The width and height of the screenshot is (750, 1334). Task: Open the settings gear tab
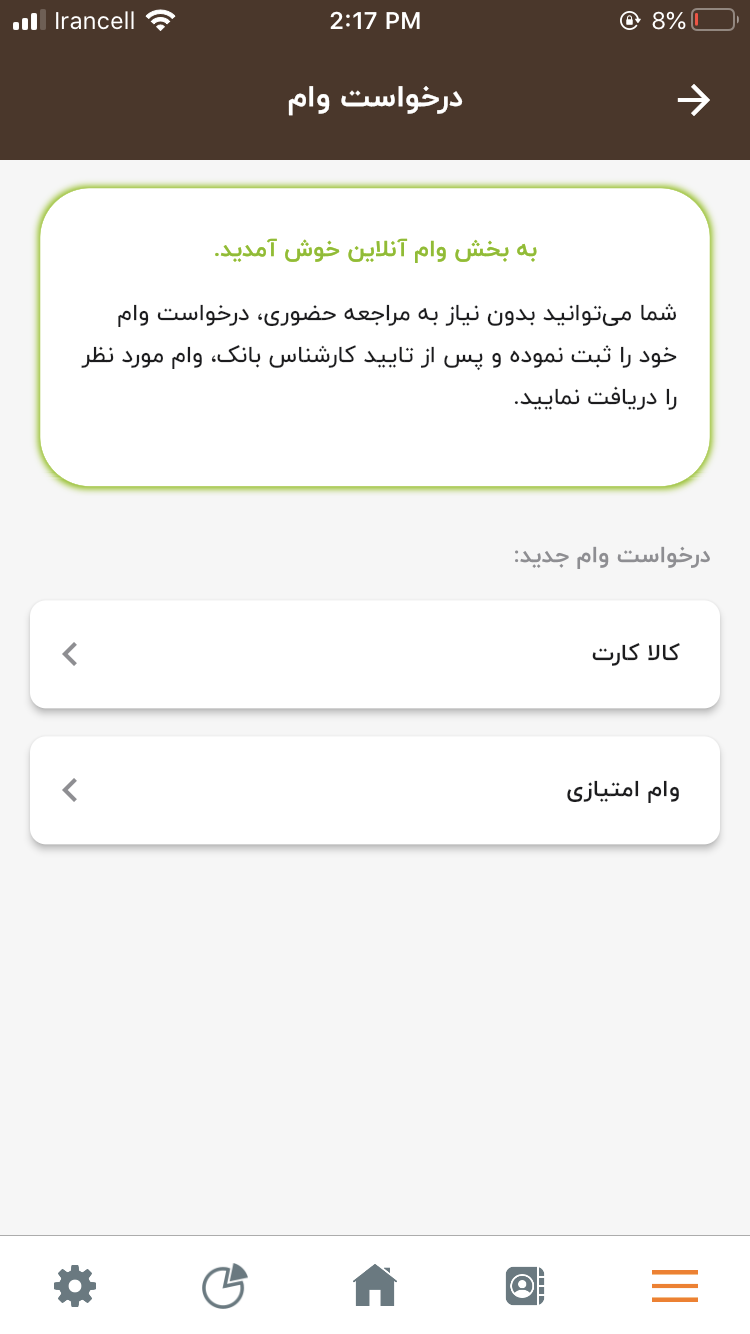[75, 1285]
